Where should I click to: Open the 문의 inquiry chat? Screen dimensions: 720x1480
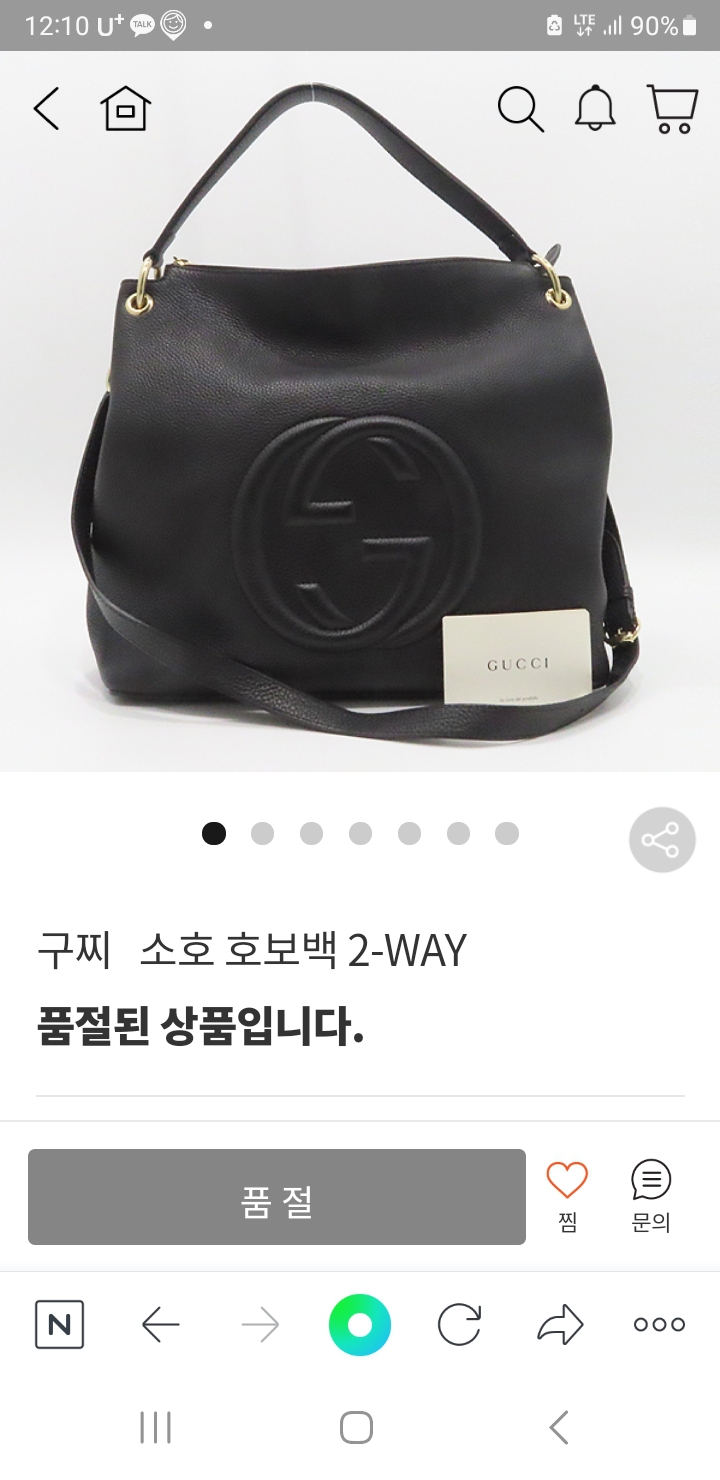(651, 1195)
